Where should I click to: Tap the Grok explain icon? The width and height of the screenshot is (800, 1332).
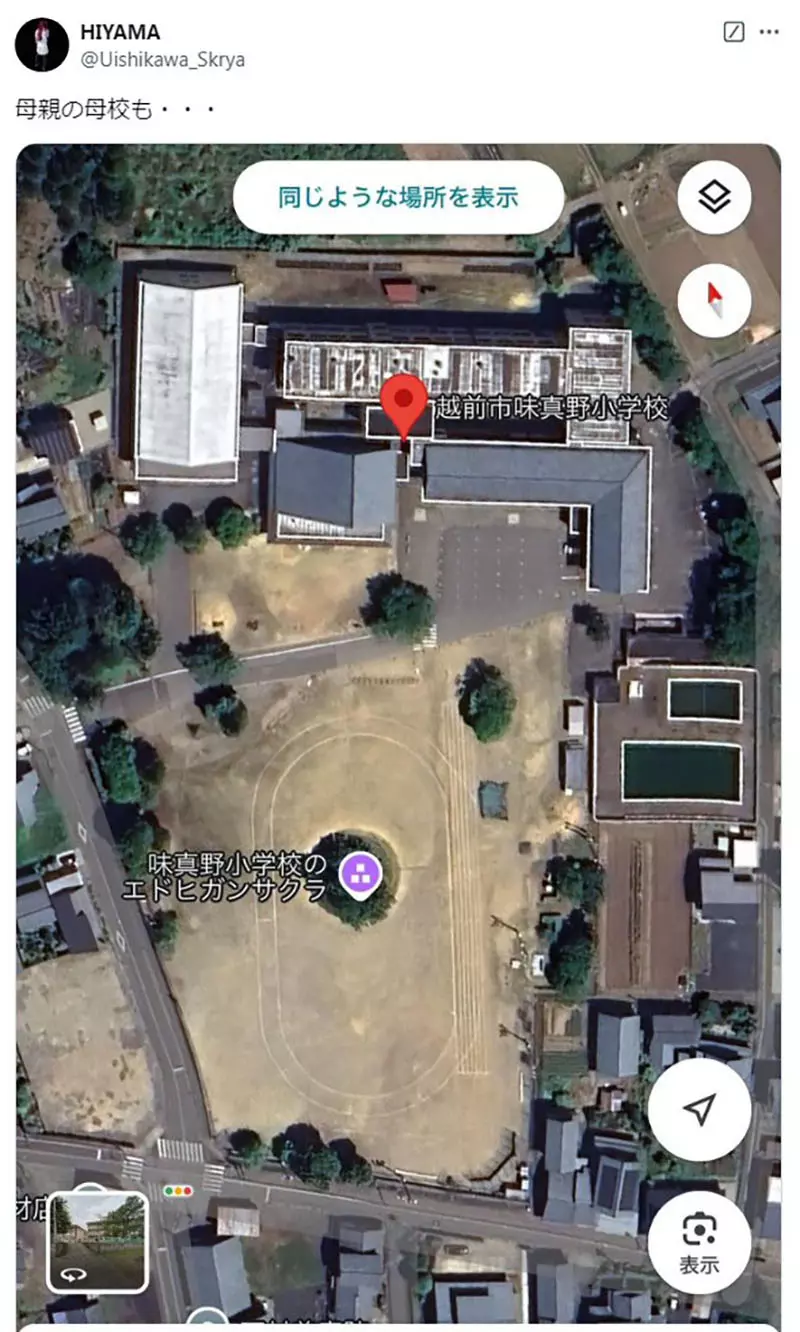point(733,32)
